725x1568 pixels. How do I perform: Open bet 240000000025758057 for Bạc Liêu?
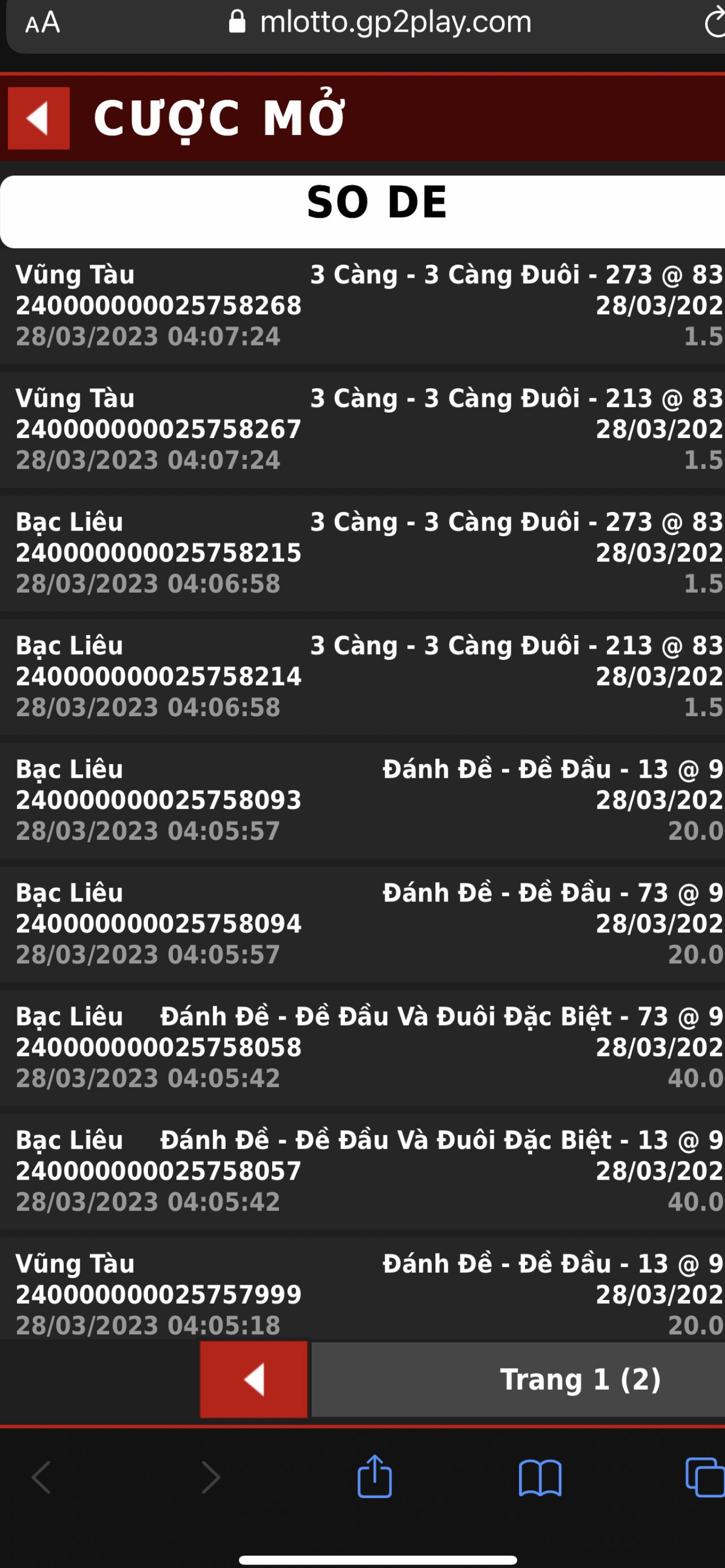(x=363, y=1171)
